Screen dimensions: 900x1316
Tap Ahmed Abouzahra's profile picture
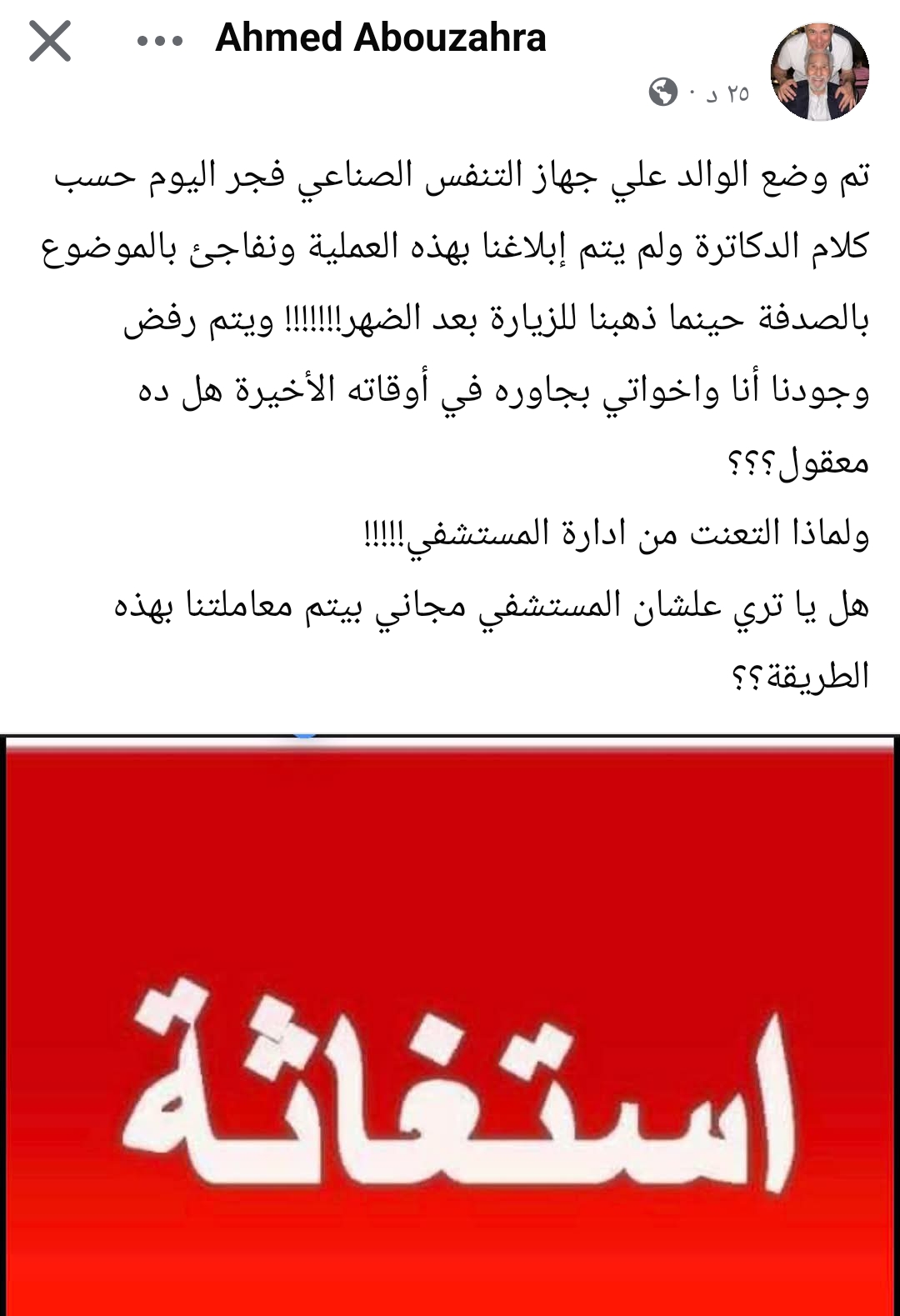(x=819, y=73)
